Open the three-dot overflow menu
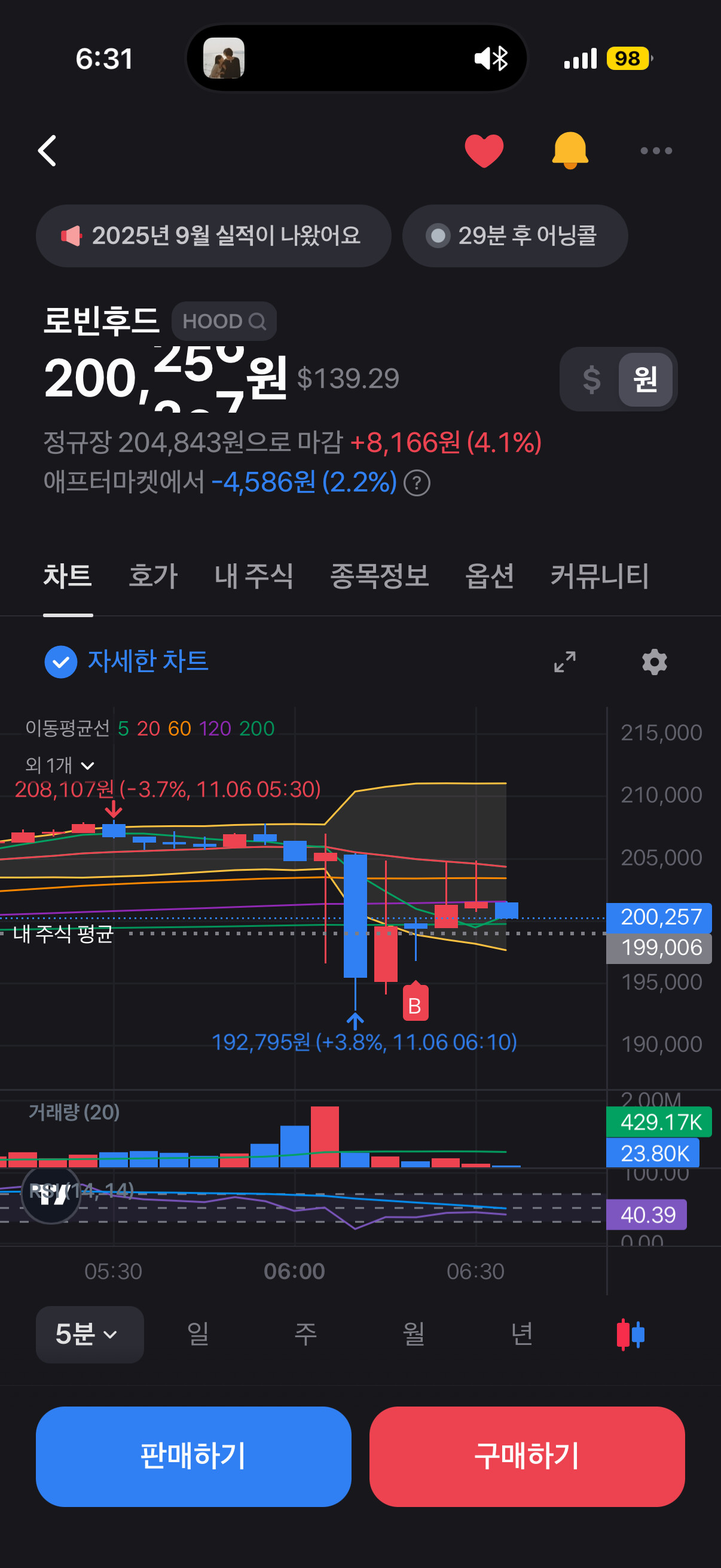Image resolution: width=721 pixels, height=1568 pixels. 656,150
